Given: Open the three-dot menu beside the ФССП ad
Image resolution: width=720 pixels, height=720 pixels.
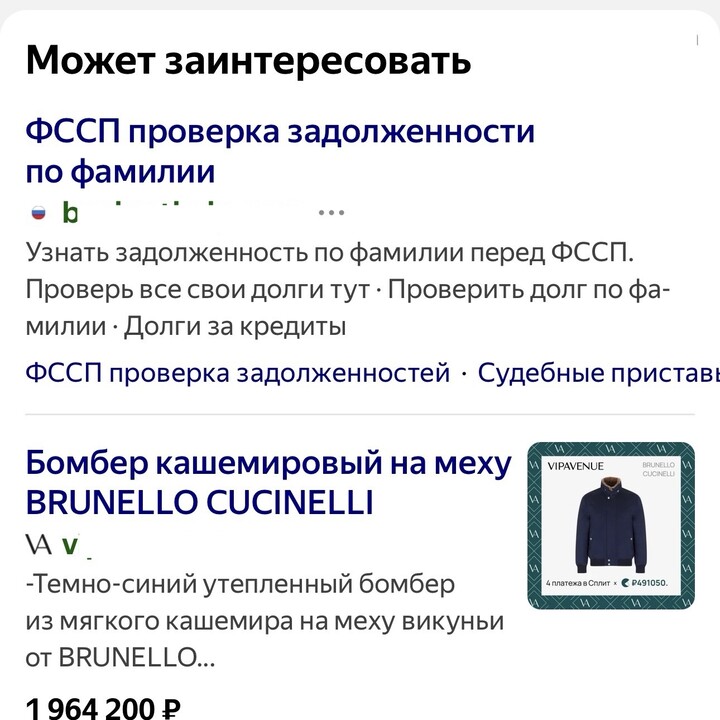Looking at the screenshot, I should (331, 213).
